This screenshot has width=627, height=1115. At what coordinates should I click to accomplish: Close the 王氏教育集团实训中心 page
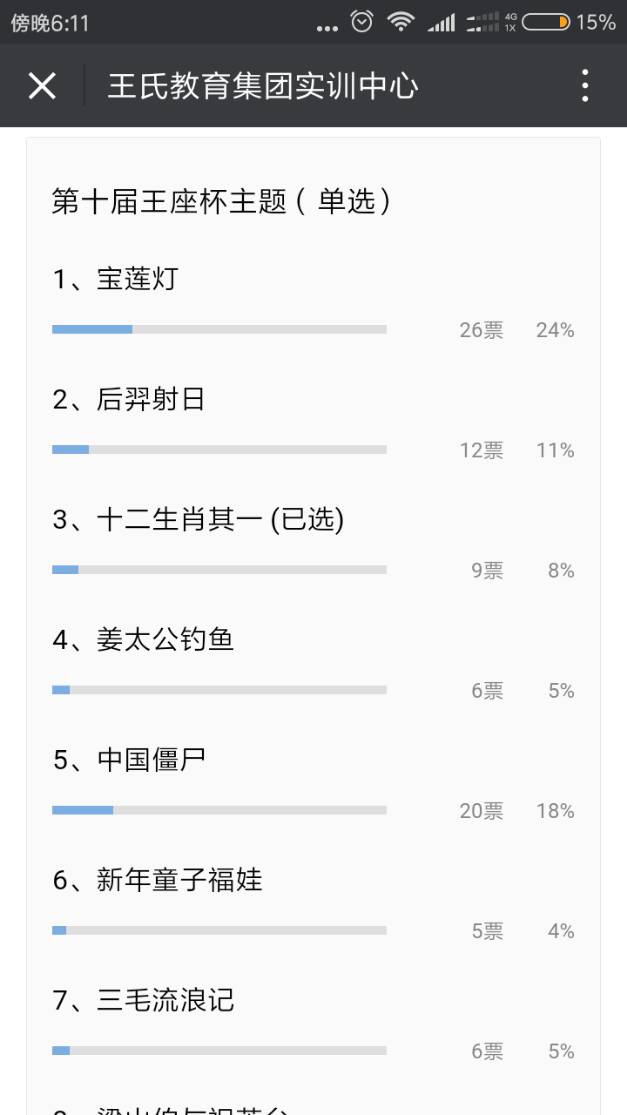tap(41, 86)
